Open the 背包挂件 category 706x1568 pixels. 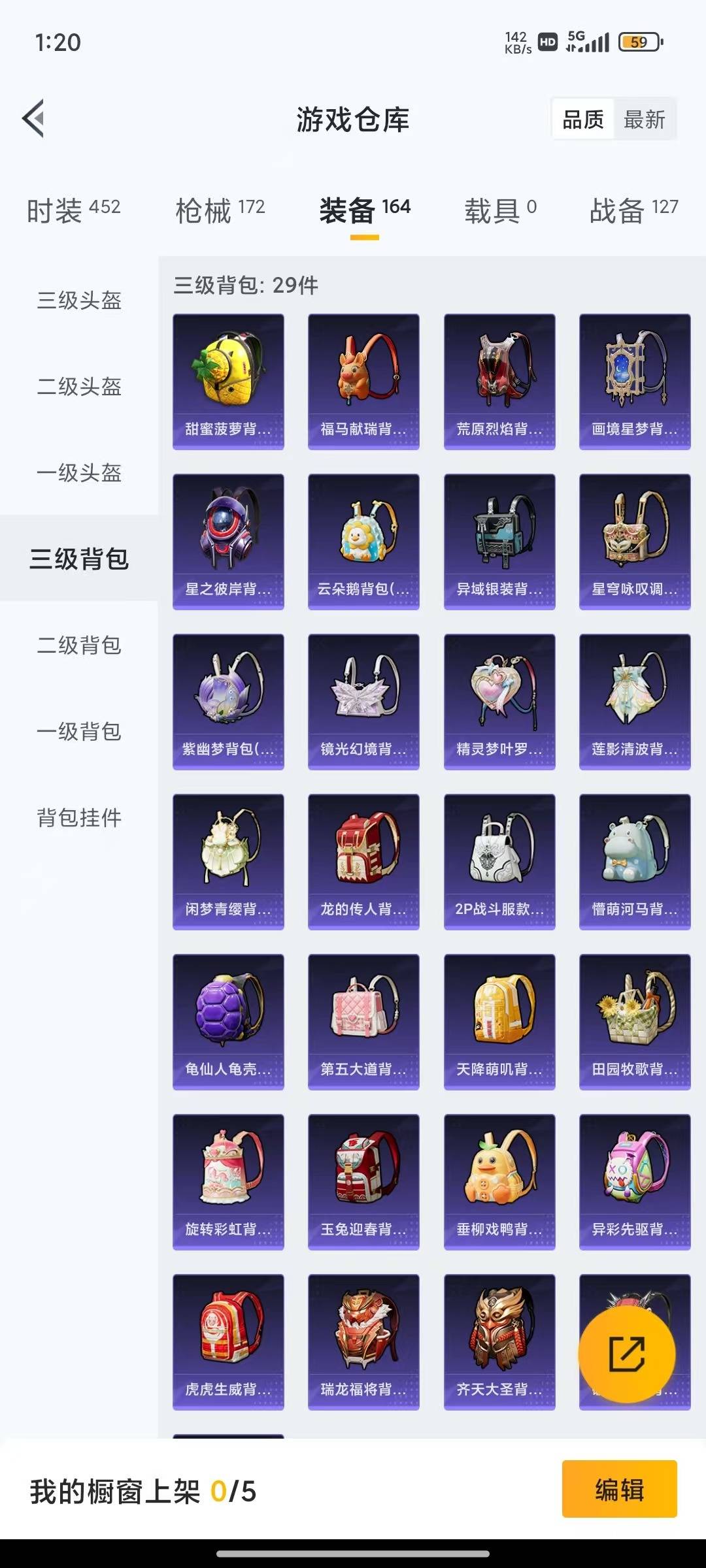[78, 817]
